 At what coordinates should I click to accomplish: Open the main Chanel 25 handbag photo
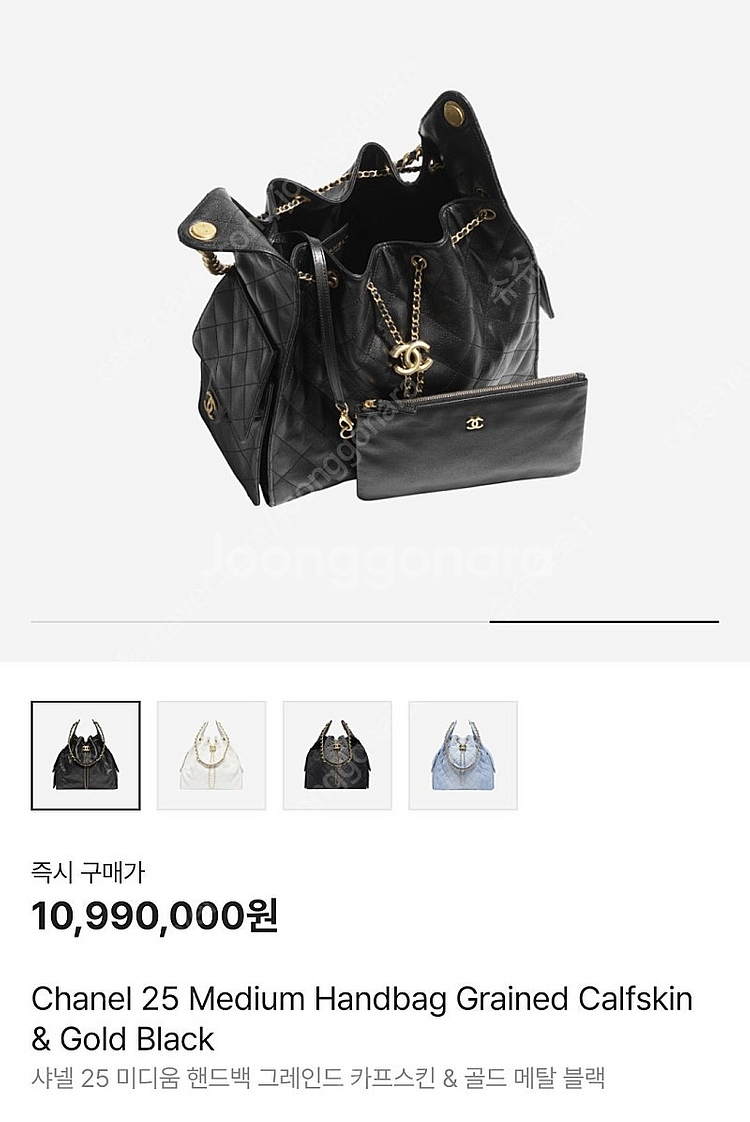click(375, 300)
